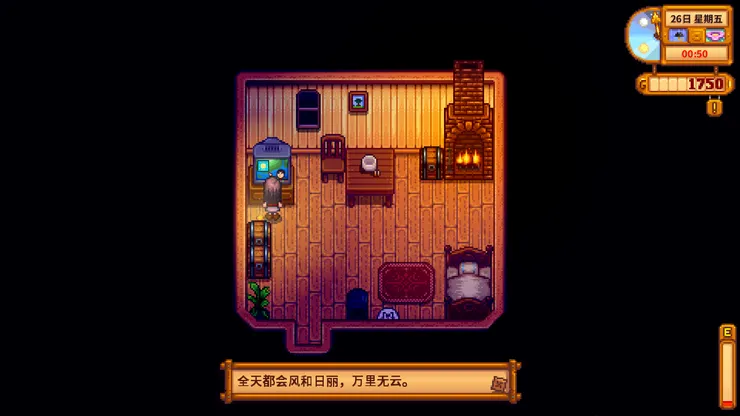
Task: Open the journal exclamation mark icon
Action: 714,106
